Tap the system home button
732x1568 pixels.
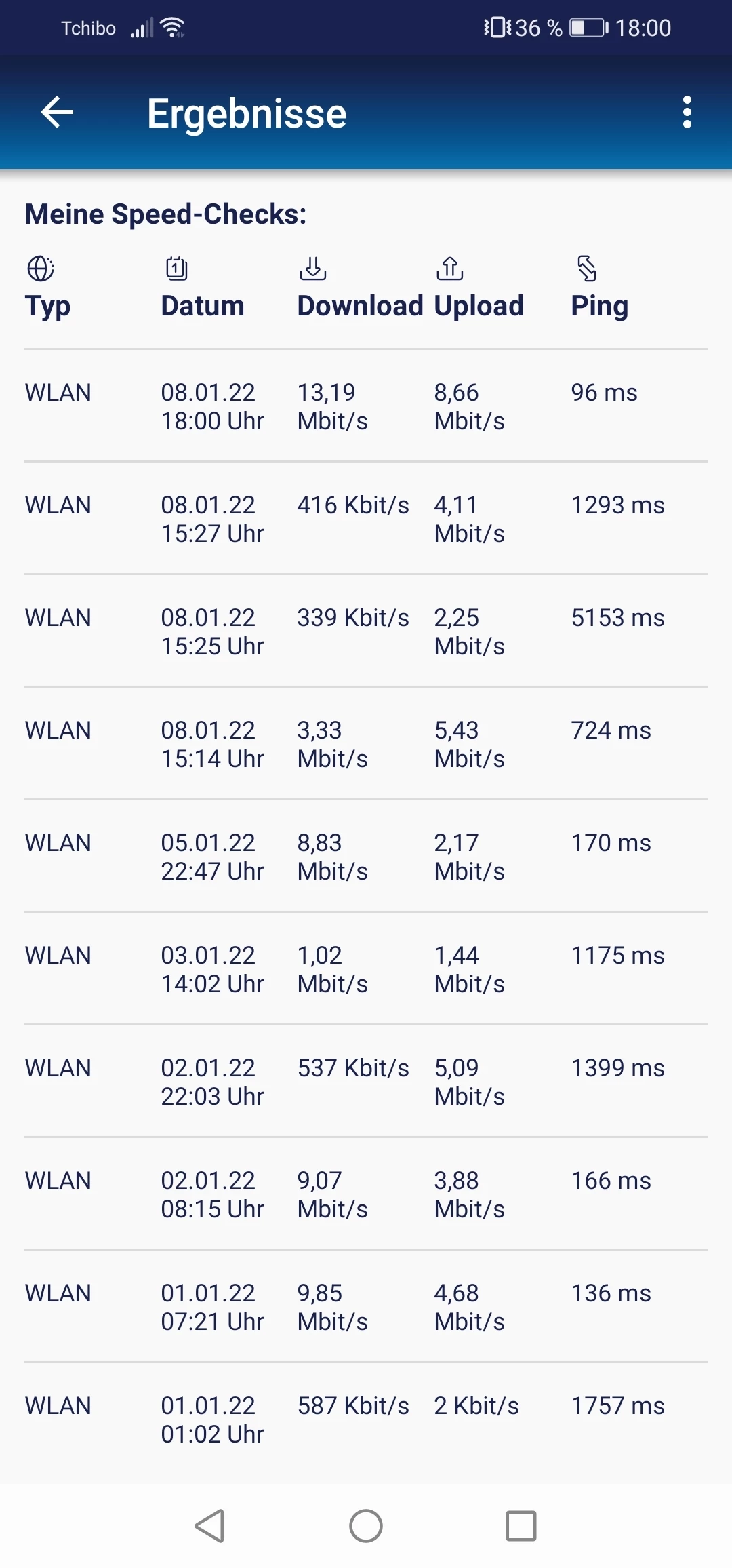pyautogui.click(x=366, y=1526)
